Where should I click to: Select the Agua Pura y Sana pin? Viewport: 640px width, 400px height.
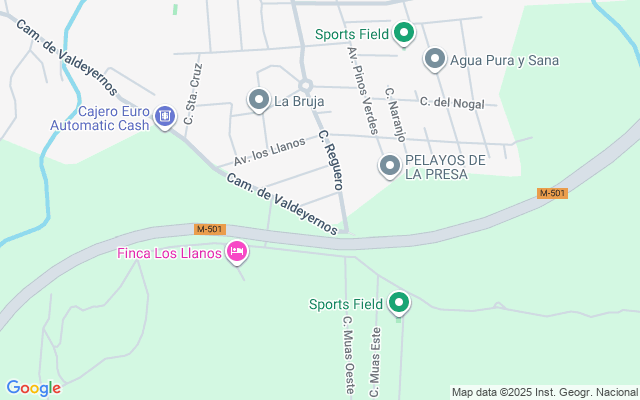click(434, 60)
